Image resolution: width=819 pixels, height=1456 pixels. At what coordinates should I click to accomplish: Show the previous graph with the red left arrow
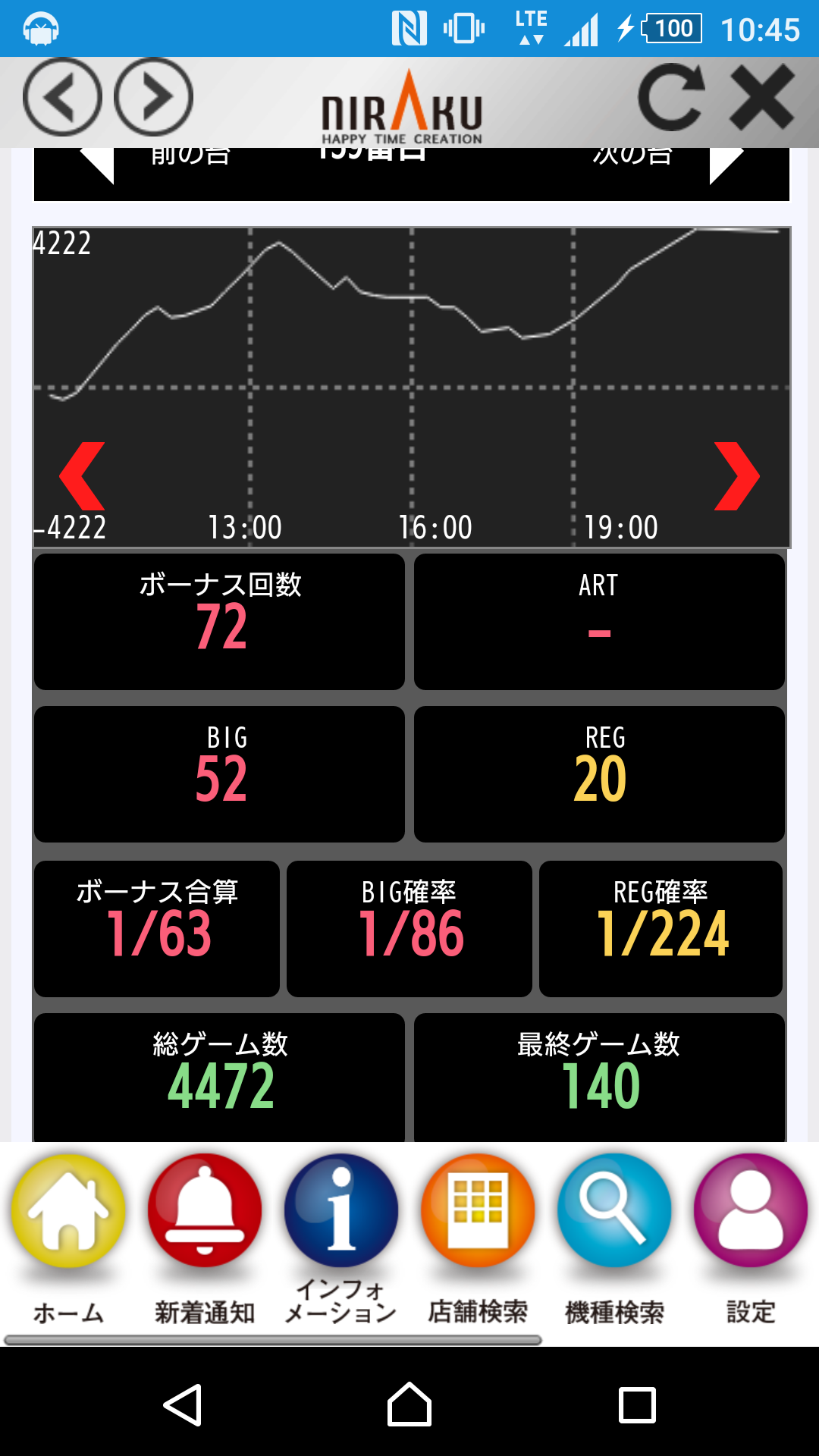(82, 476)
